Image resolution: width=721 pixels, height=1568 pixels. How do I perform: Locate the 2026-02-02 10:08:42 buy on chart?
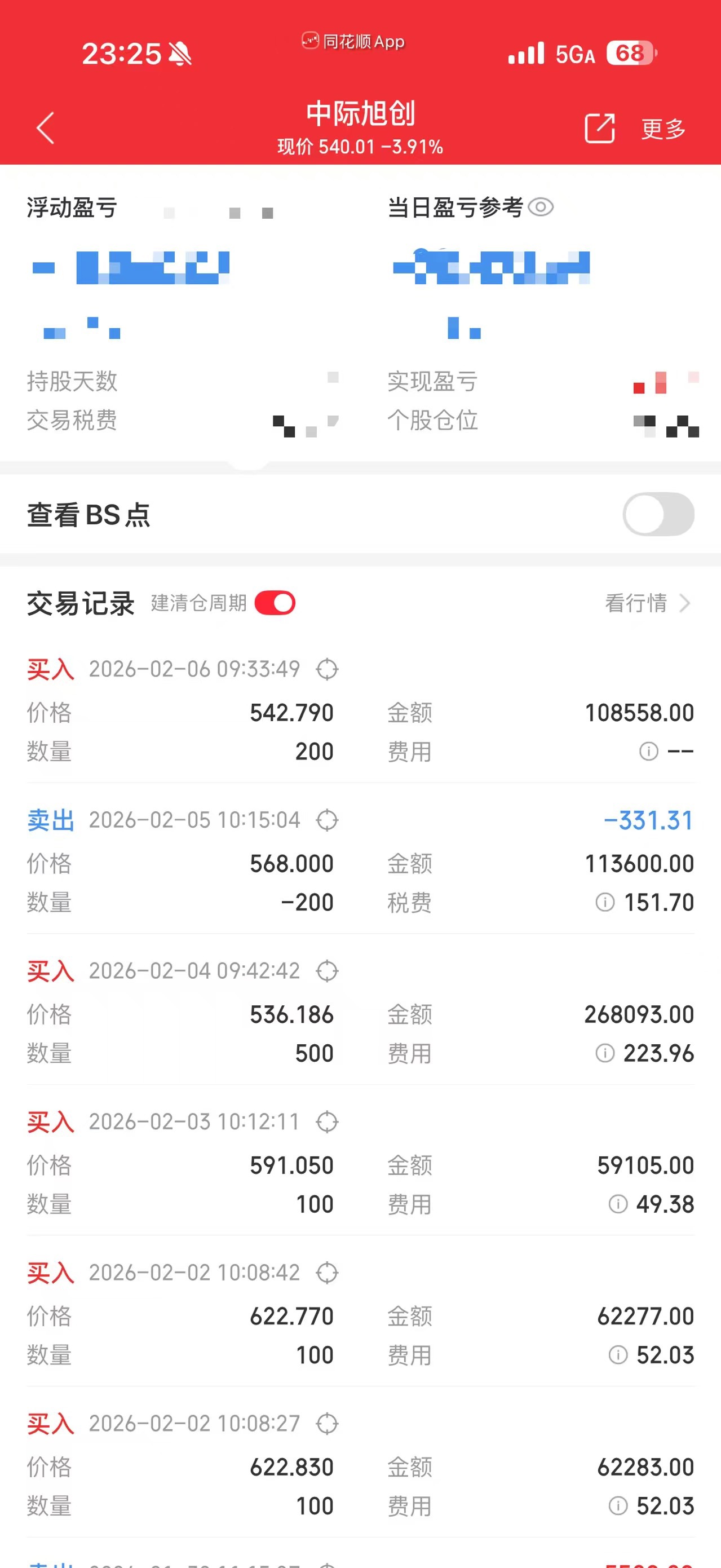[x=327, y=1273]
